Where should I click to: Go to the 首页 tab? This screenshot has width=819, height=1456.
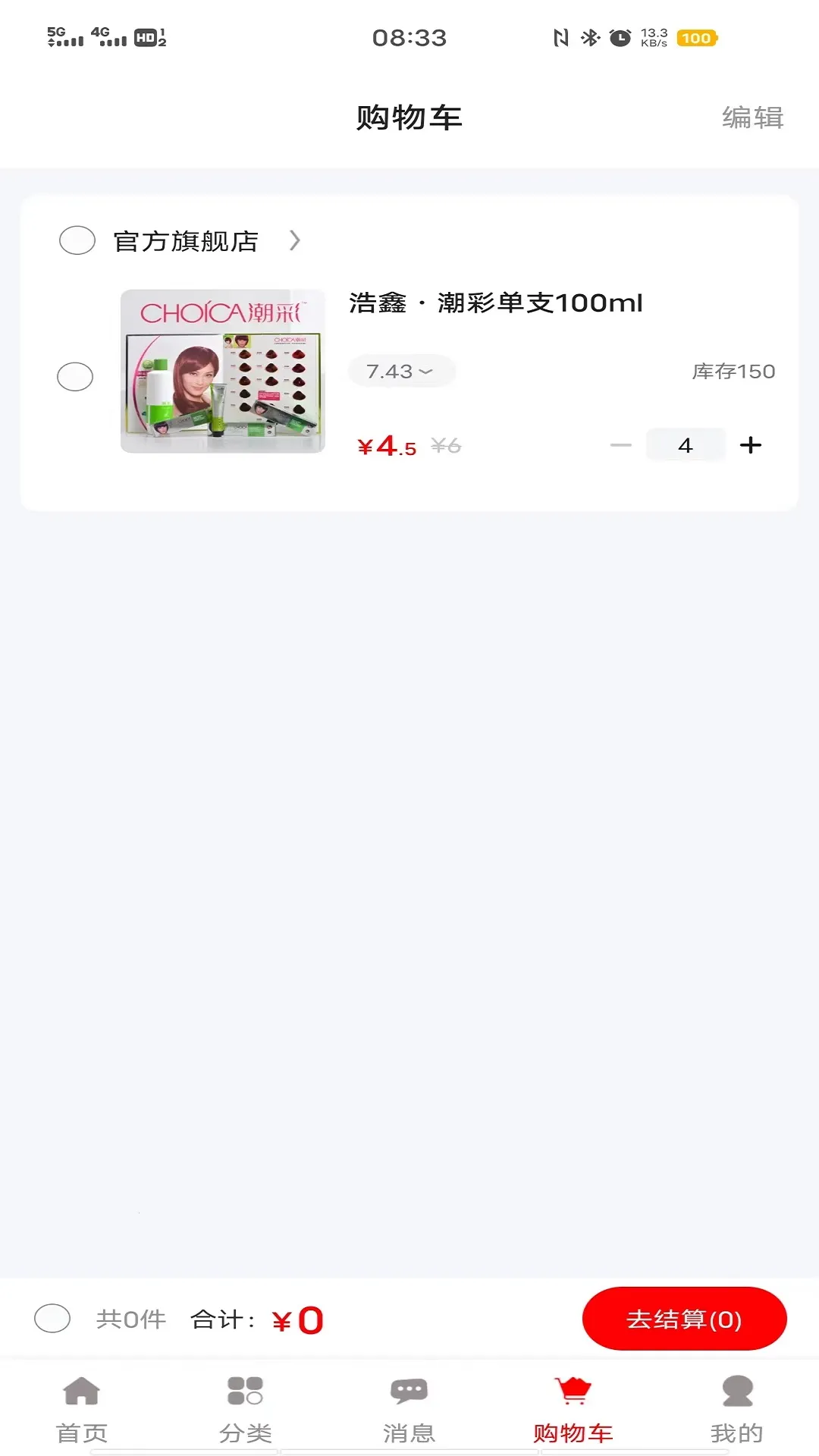click(82, 1410)
